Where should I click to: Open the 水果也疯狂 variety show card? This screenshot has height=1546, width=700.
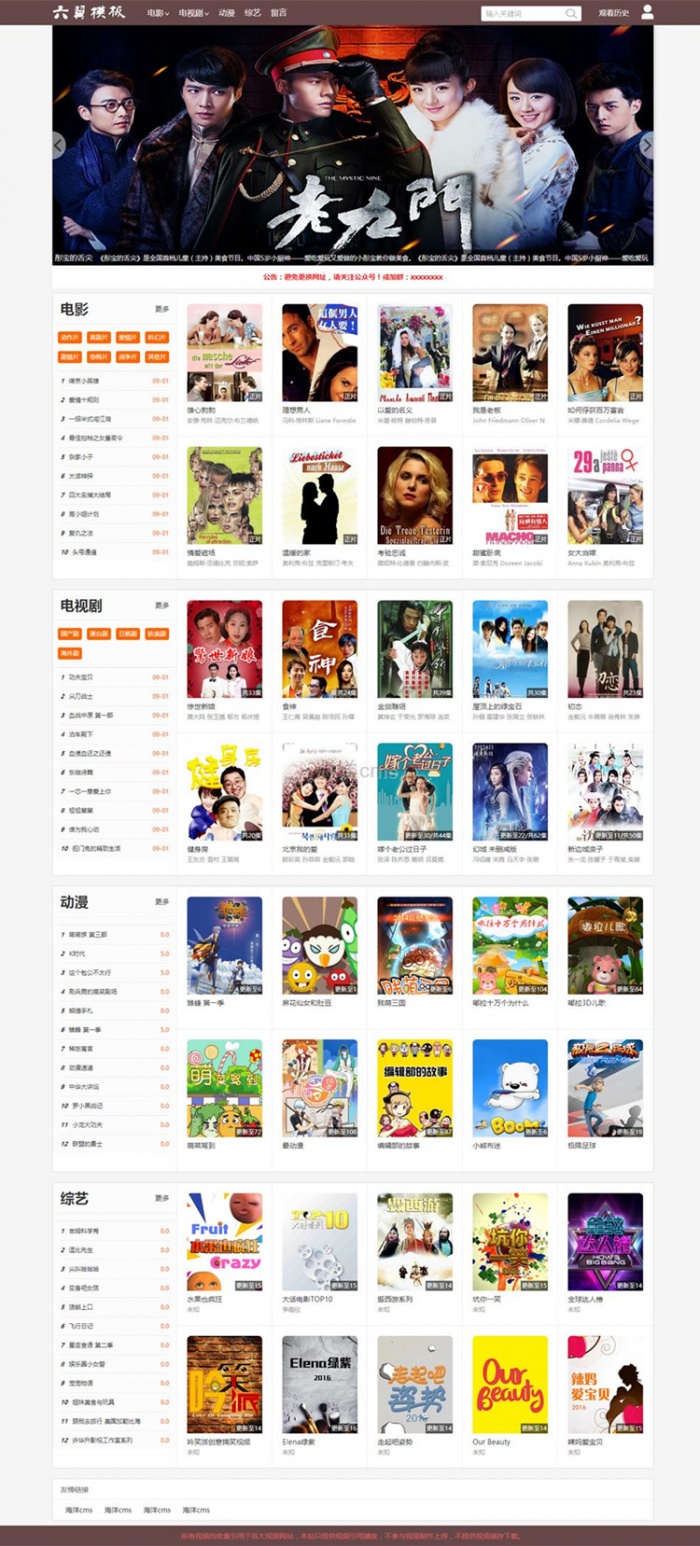(x=224, y=1241)
